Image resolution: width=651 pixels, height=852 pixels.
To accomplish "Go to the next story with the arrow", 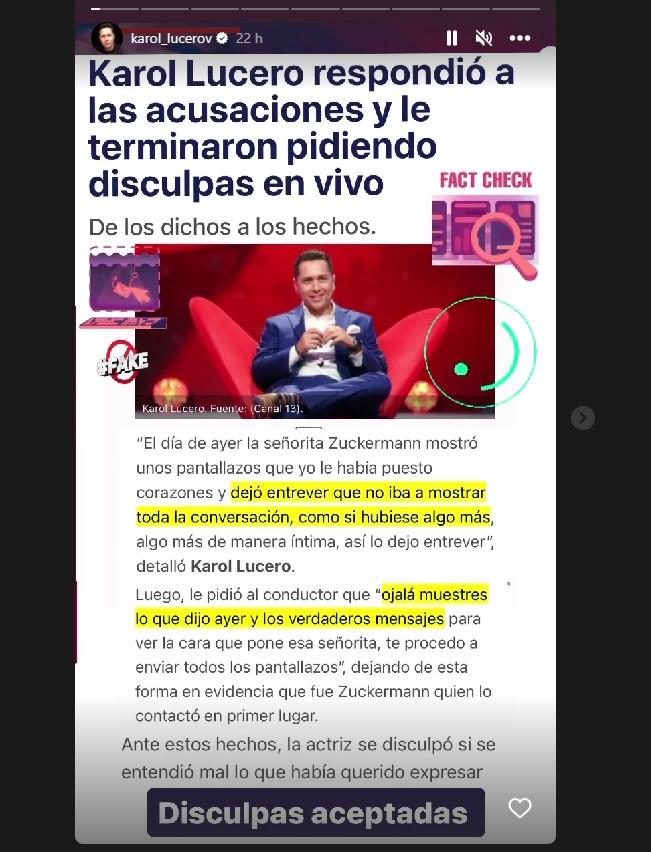I will point(583,418).
